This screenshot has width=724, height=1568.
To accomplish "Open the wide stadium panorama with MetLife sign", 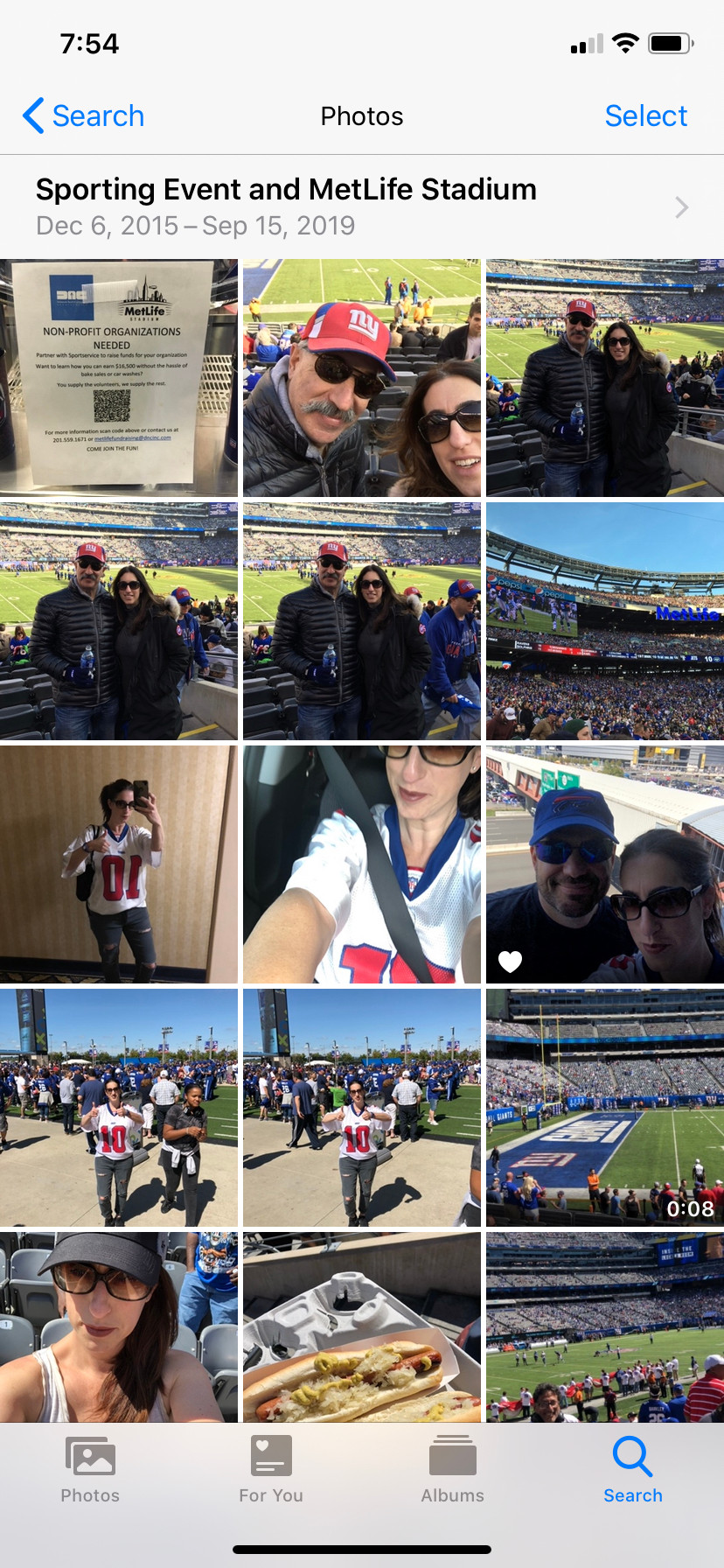I will click(x=605, y=621).
